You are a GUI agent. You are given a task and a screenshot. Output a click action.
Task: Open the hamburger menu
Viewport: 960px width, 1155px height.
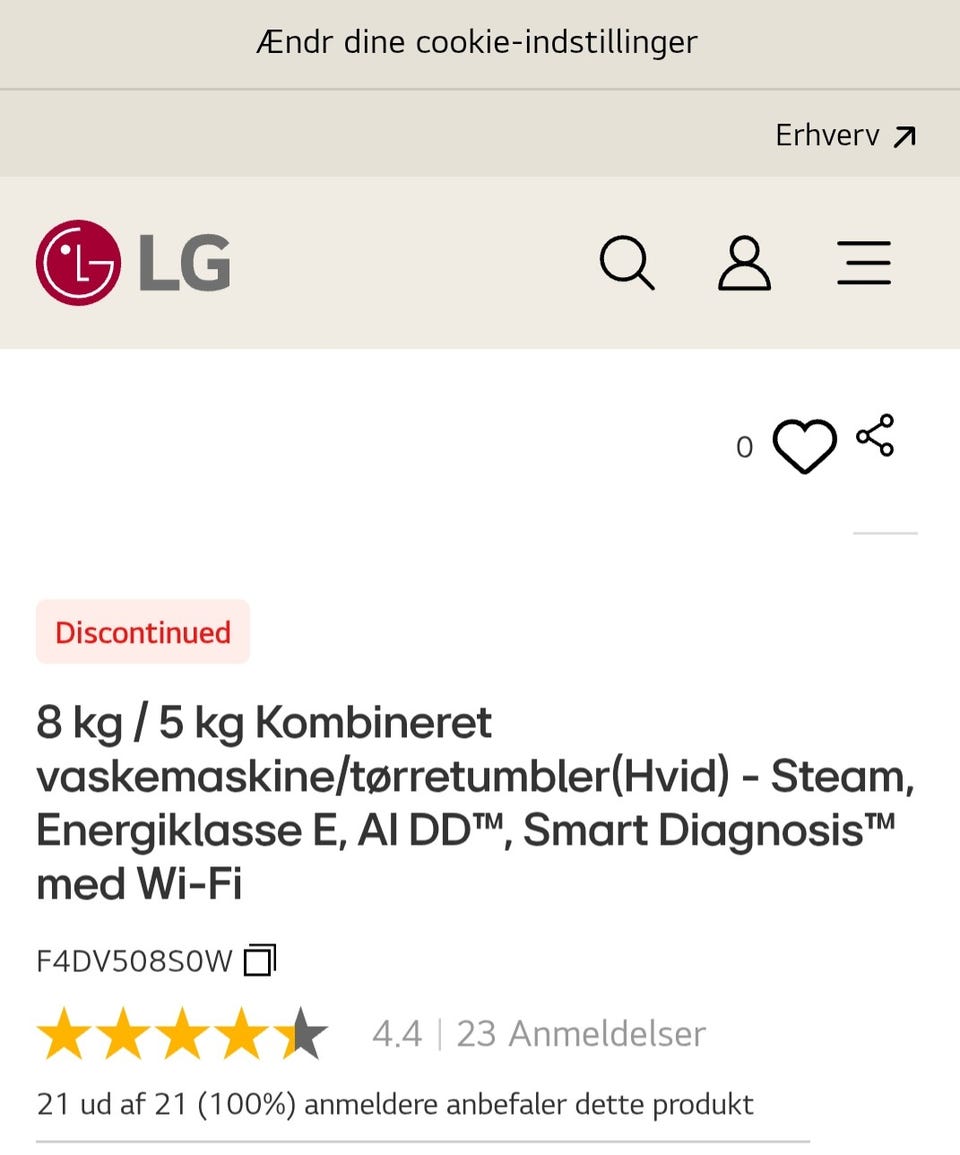click(864, 263)
